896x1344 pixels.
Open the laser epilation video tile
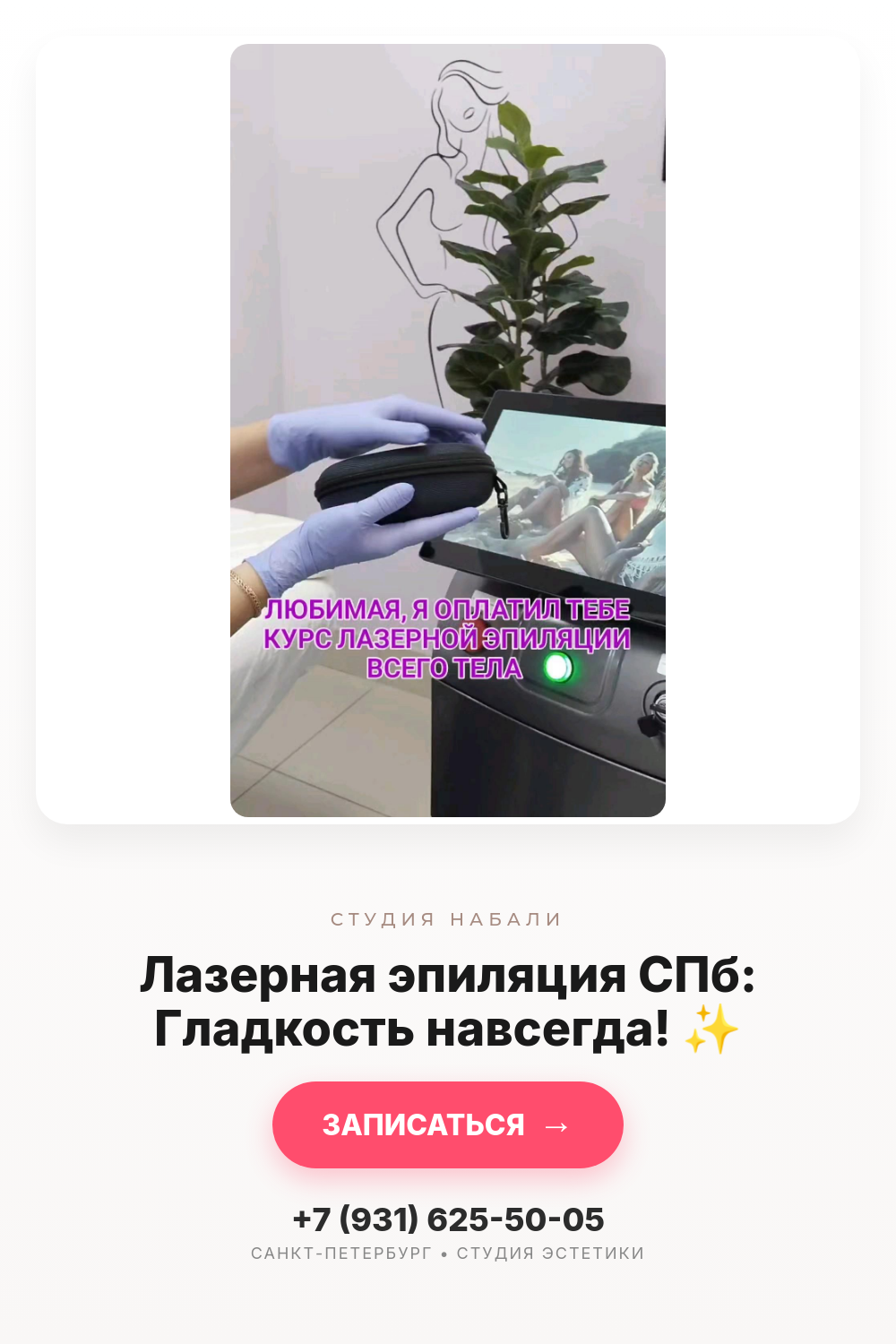click(448, 430)
